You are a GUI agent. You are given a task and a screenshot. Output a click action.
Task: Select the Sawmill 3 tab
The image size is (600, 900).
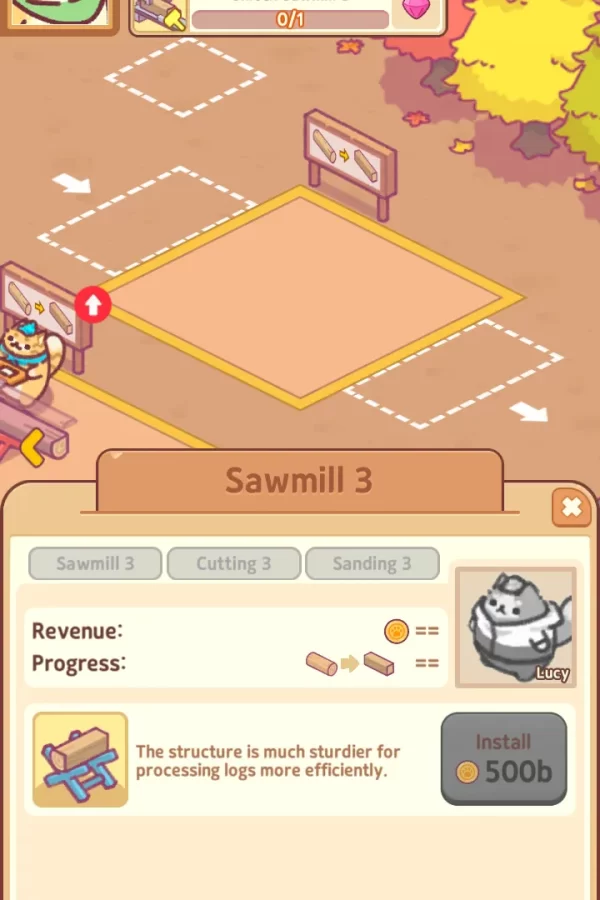(x=95, y=563)
